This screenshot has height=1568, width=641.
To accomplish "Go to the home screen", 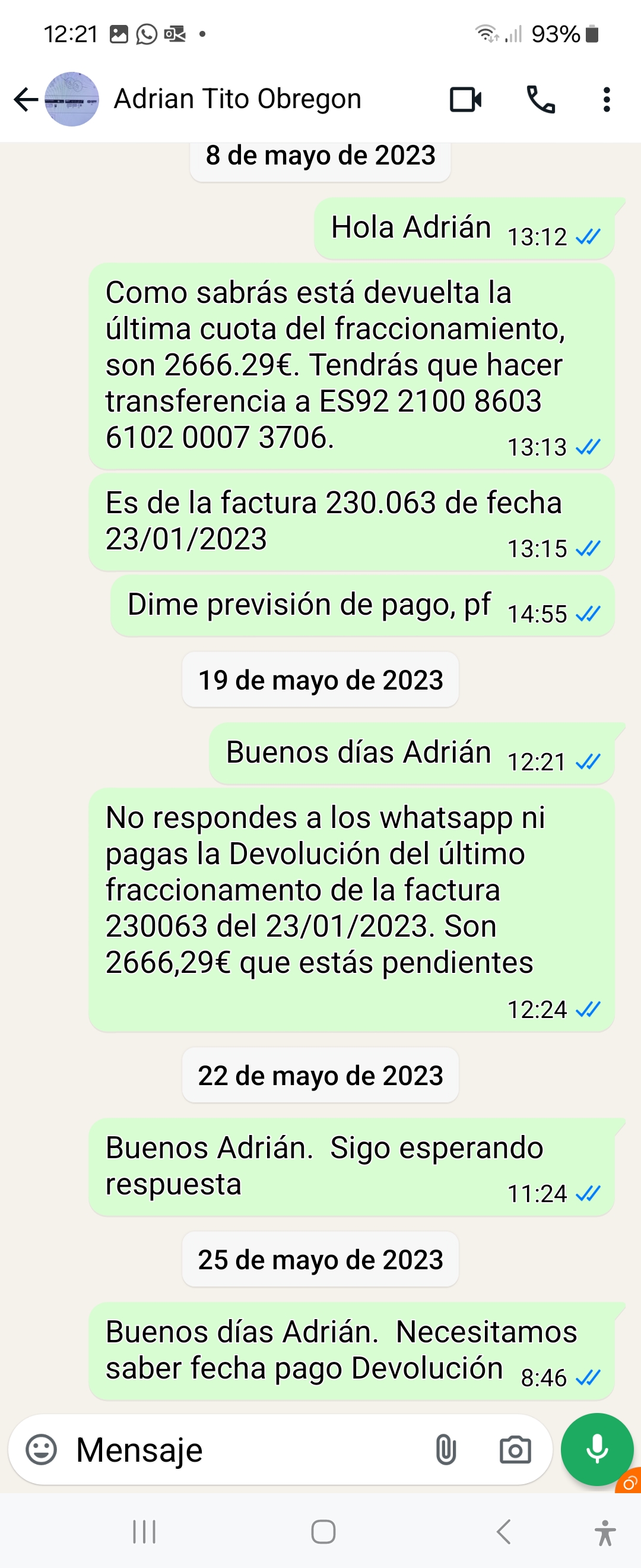I will pyautogui.click(x=323, y=1532).
